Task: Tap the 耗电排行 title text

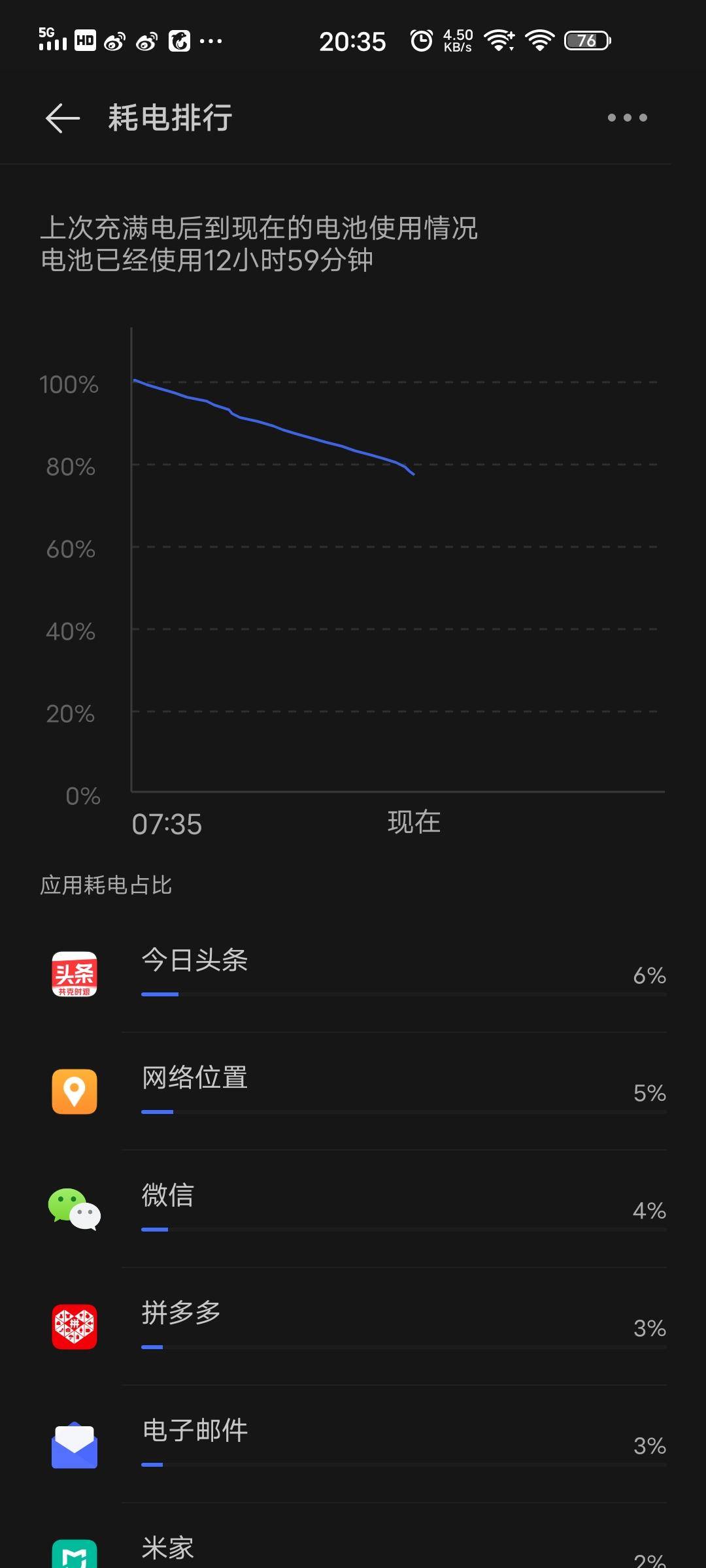Action: pos(171,119)
